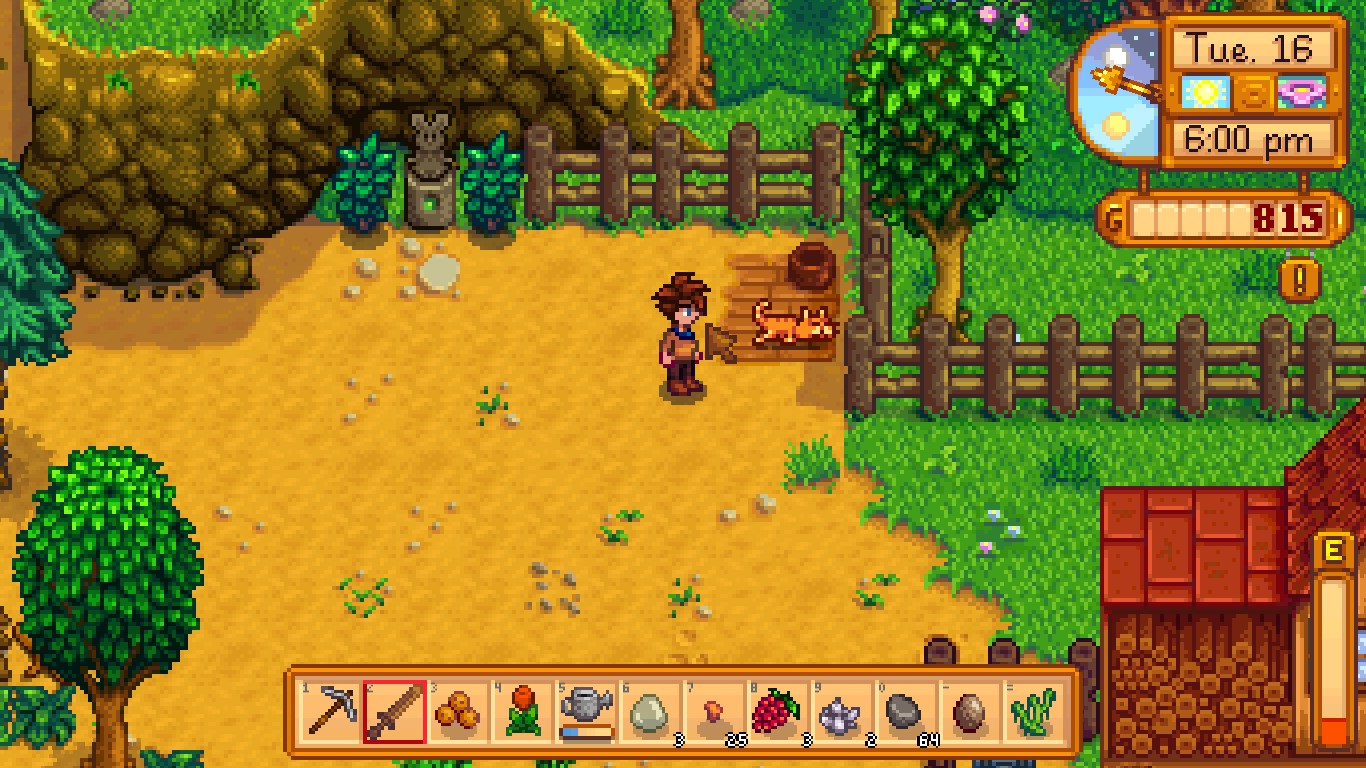
Task: Select the pickaxe in toolbar slot 1
Action: point(330,712)
